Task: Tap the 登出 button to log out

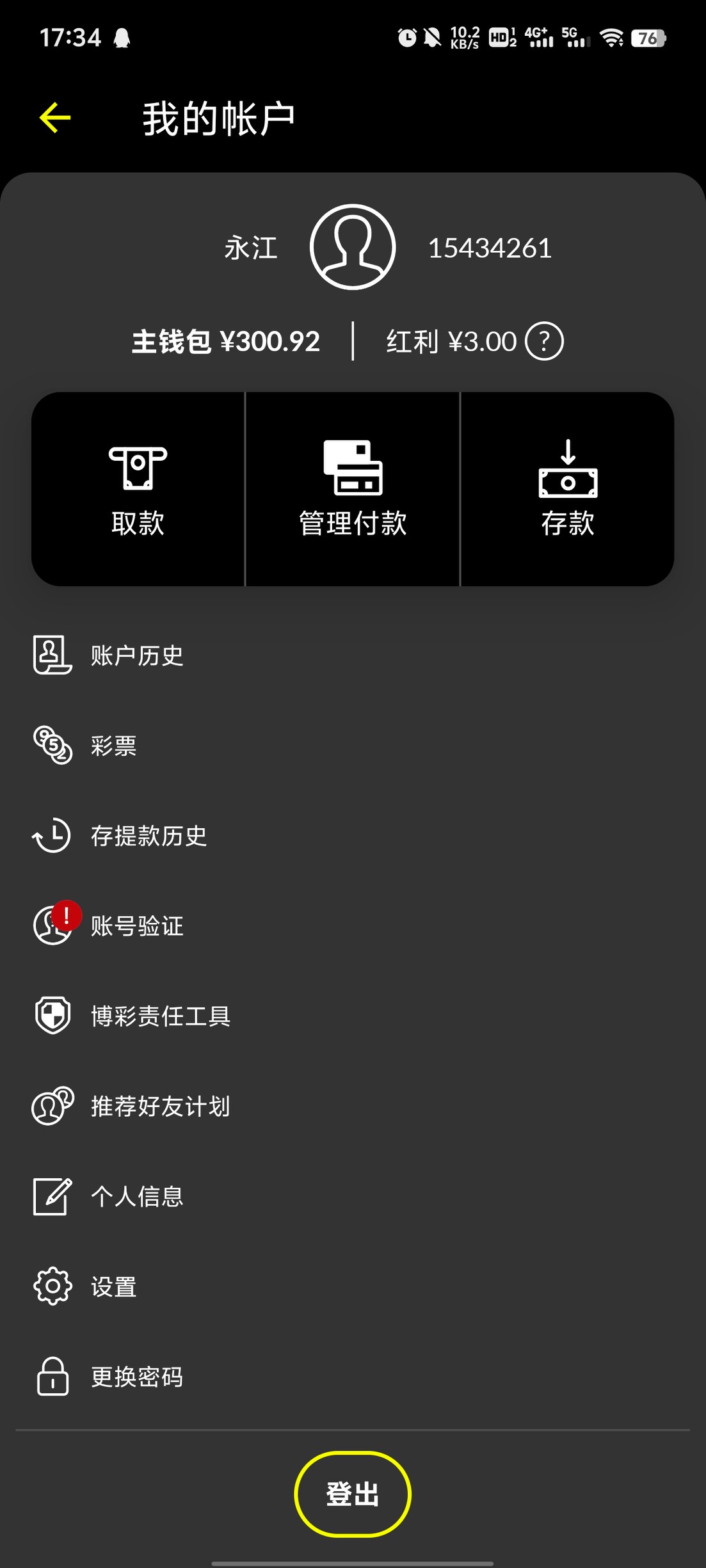Action: (353, 1494)
